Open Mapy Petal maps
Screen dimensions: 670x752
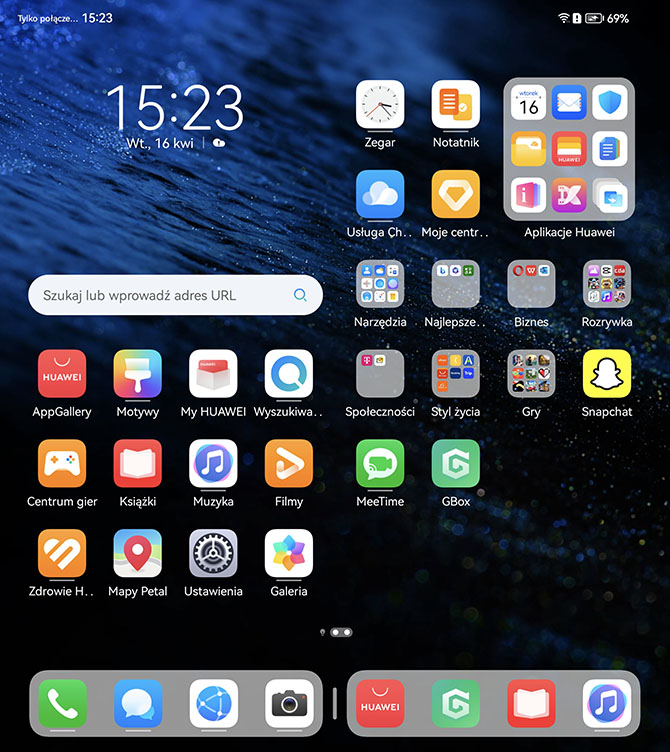(138, 554)
